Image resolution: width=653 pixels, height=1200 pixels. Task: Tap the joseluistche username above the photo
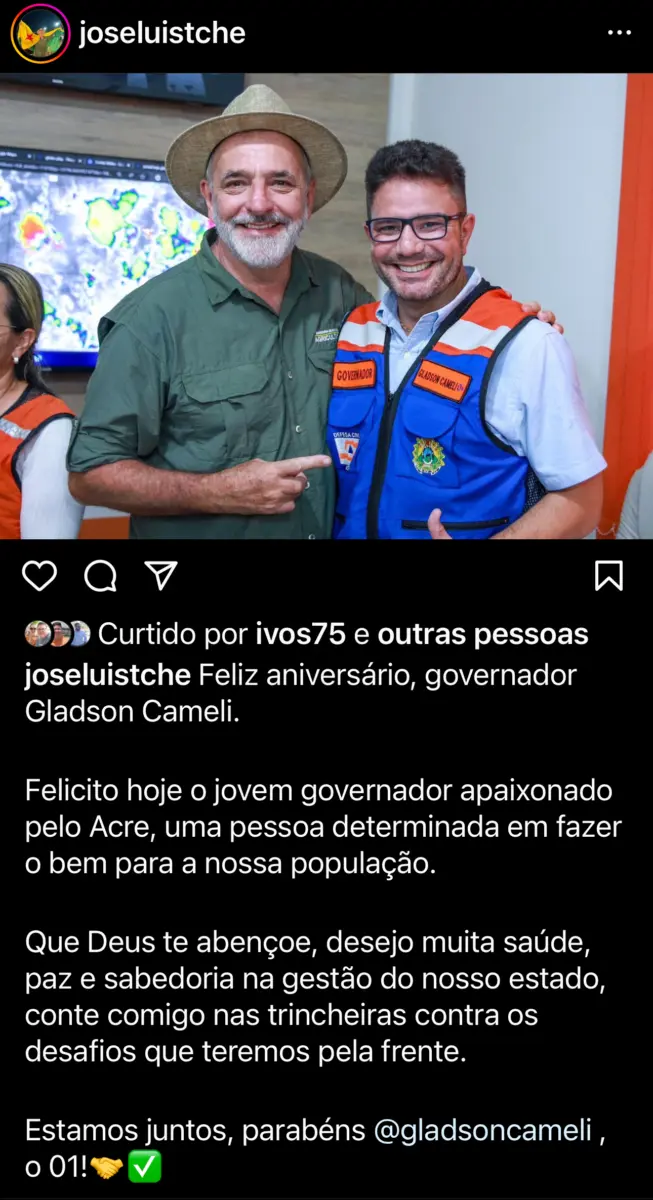tap(162, 33)
